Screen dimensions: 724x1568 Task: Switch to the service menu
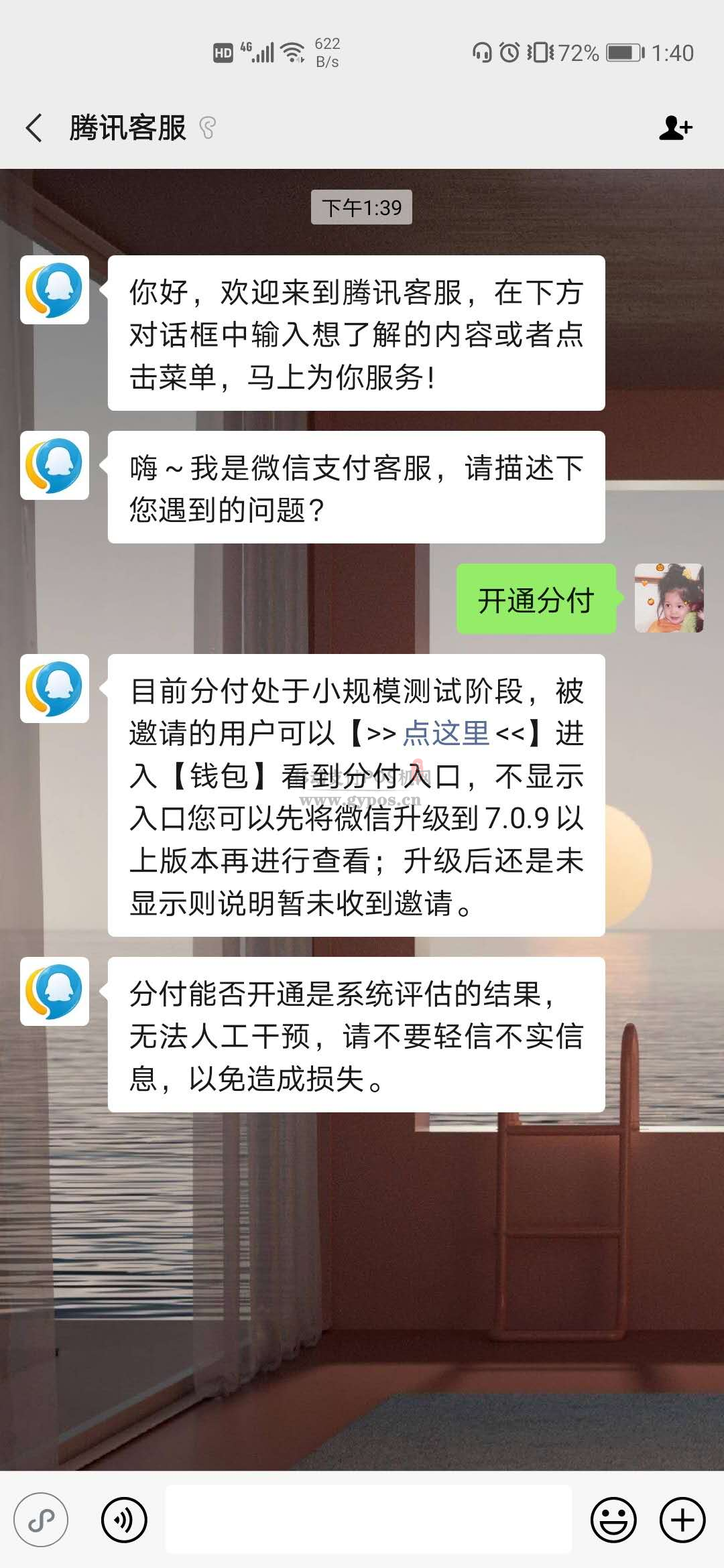coord(42,1520)
